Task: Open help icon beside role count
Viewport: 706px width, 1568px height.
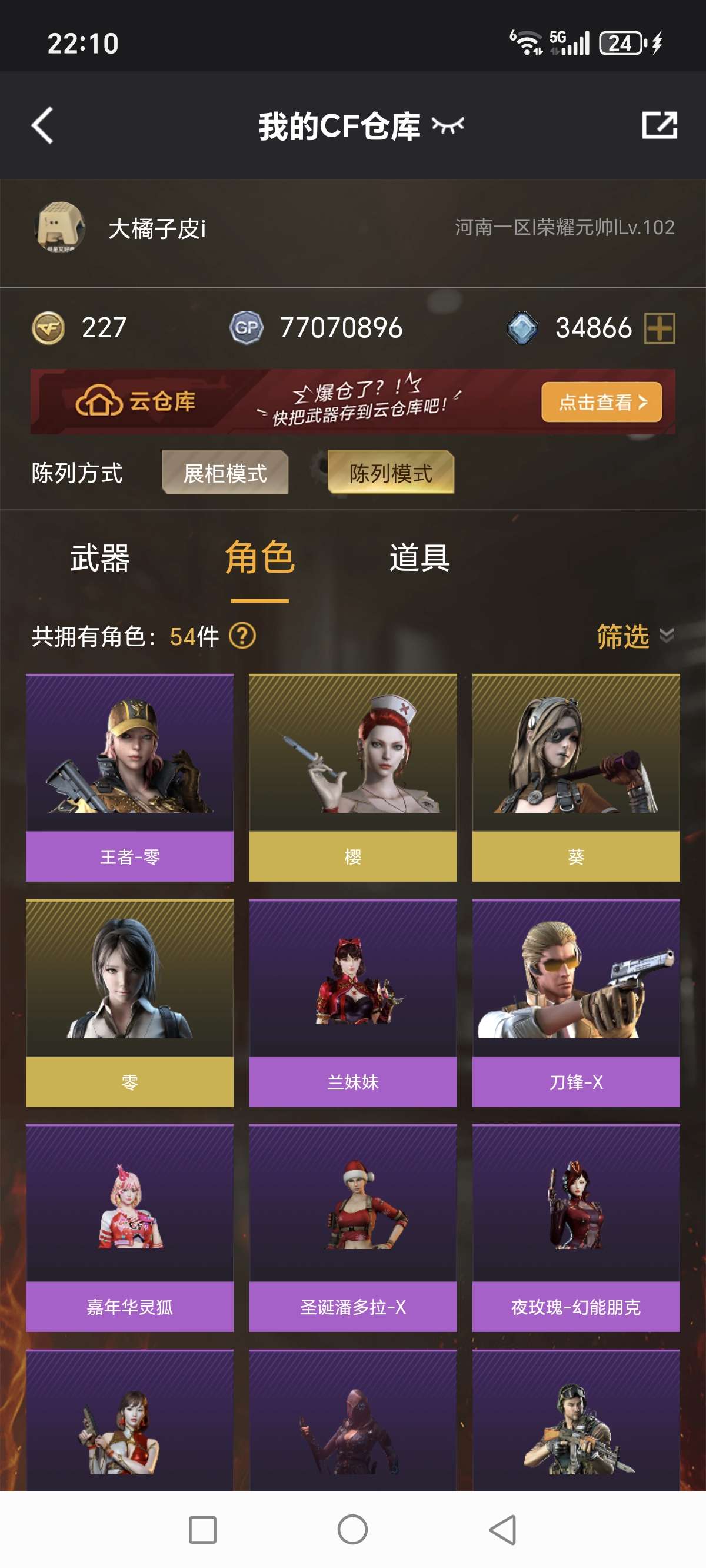Action: (242, 636)
